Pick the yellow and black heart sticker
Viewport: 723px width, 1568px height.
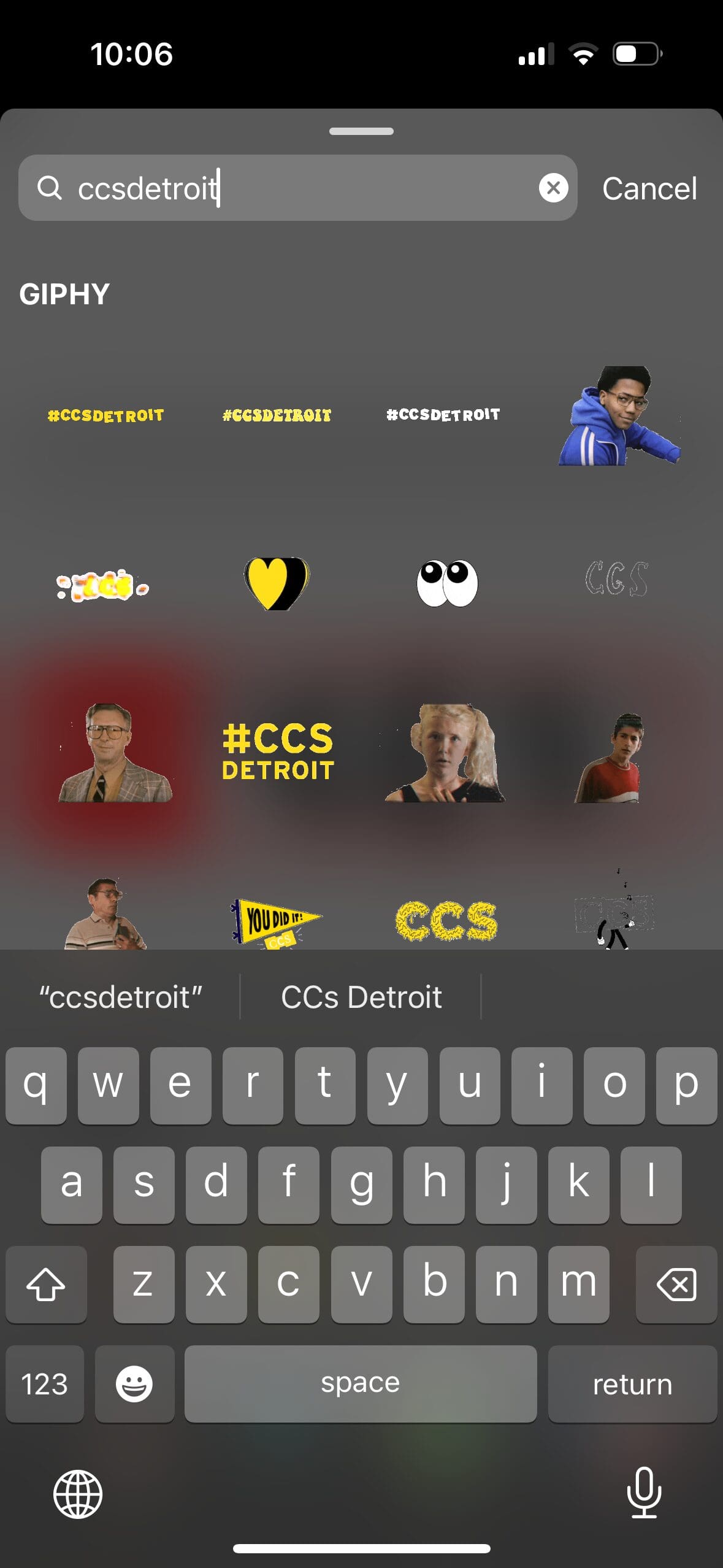point(277,583)
